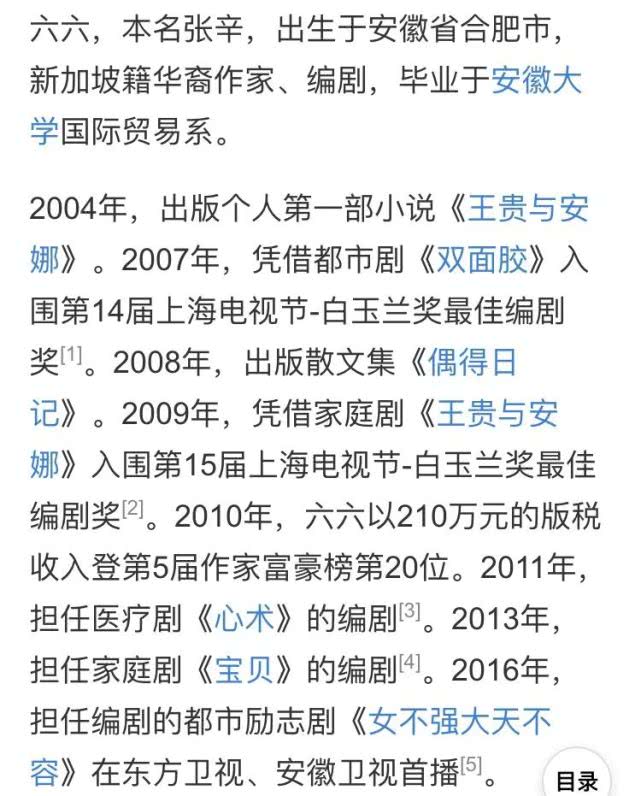Open the 2009 family drama 《王贵与安娜》 link

pos(497,413)
